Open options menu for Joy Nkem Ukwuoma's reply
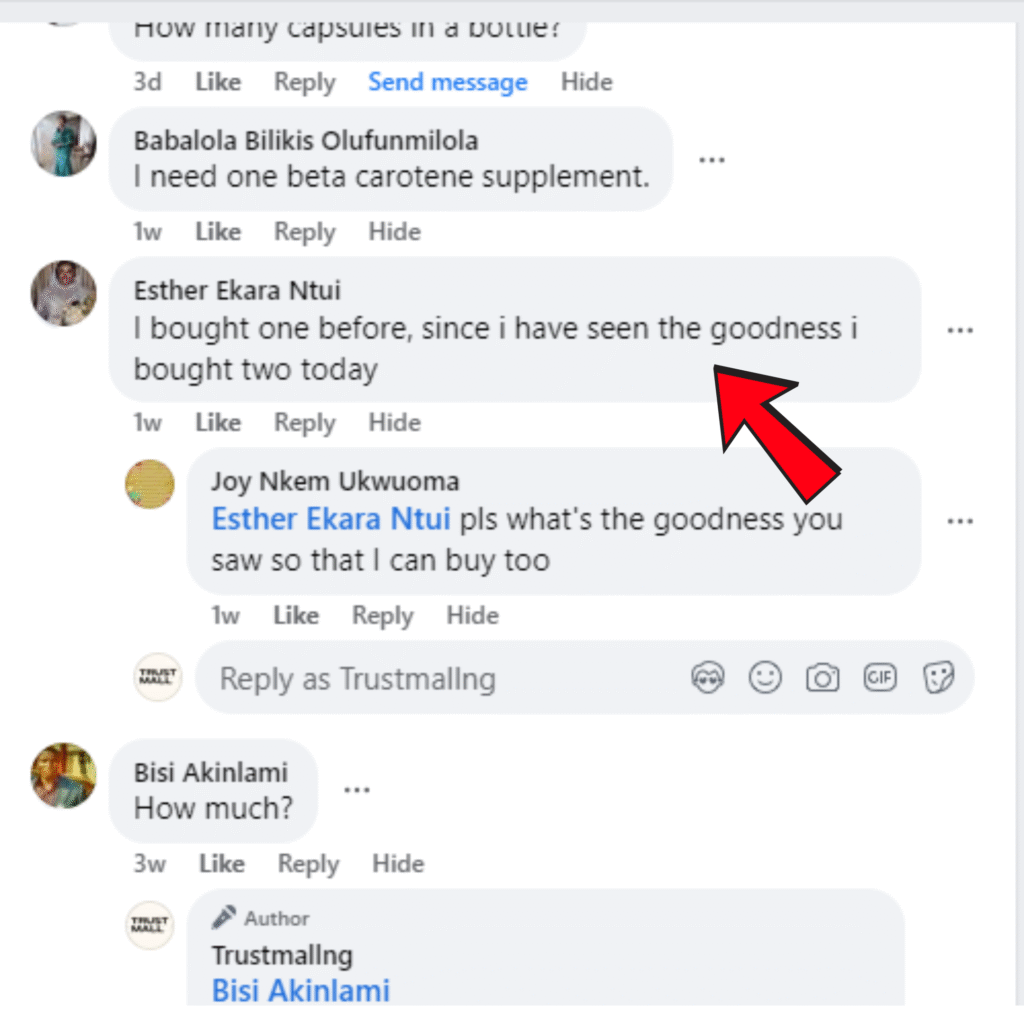Image resolution: width=1024 pixels, height=1024 pixels. click(959, 521)
